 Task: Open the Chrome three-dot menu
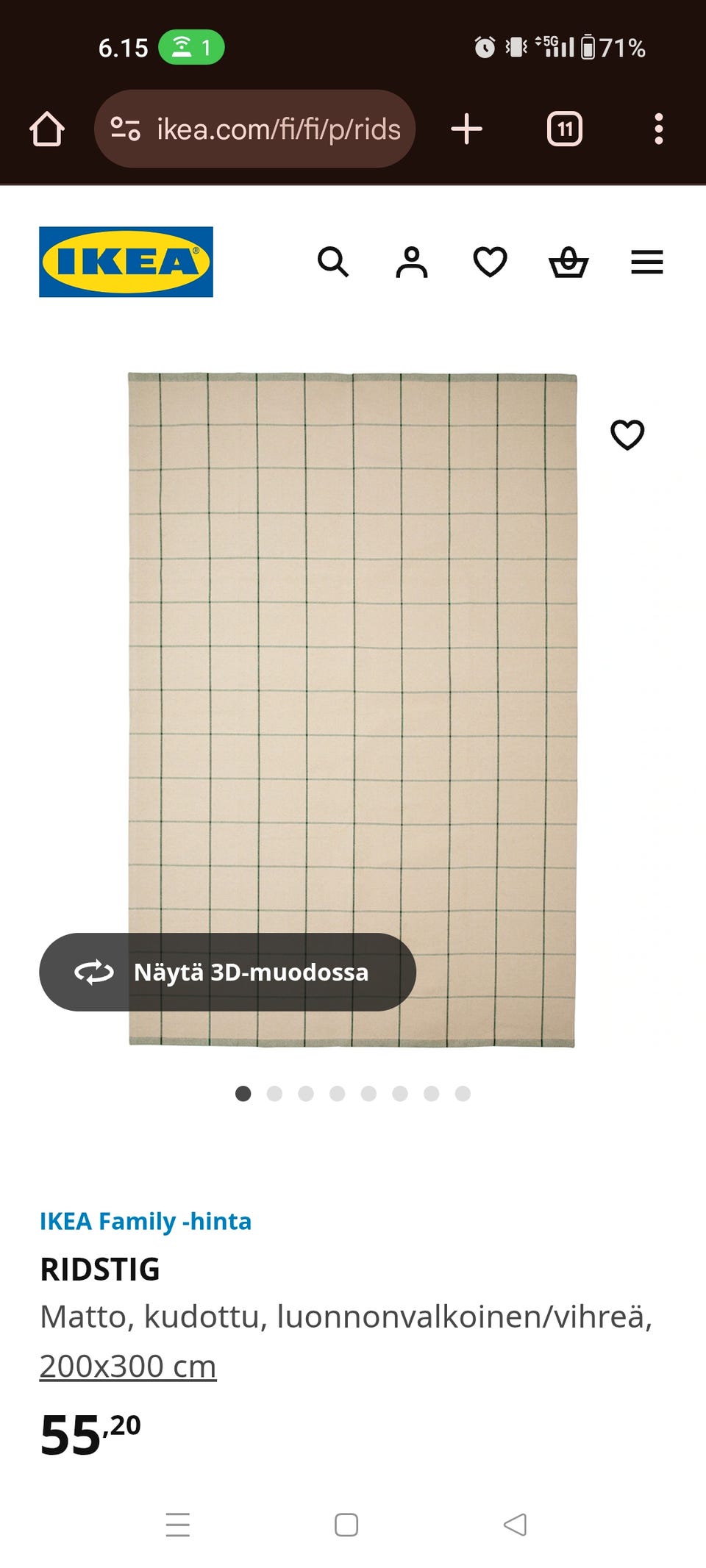click(658, 129)
